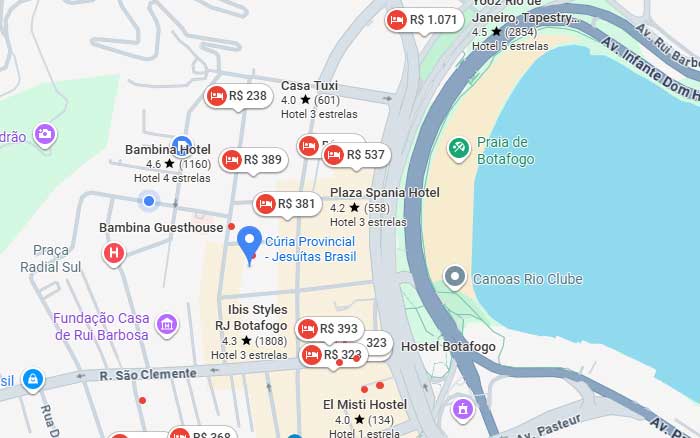Select the R$ 1.071 hotel price marker
700x438 pixels.
[x=423, y=20]
